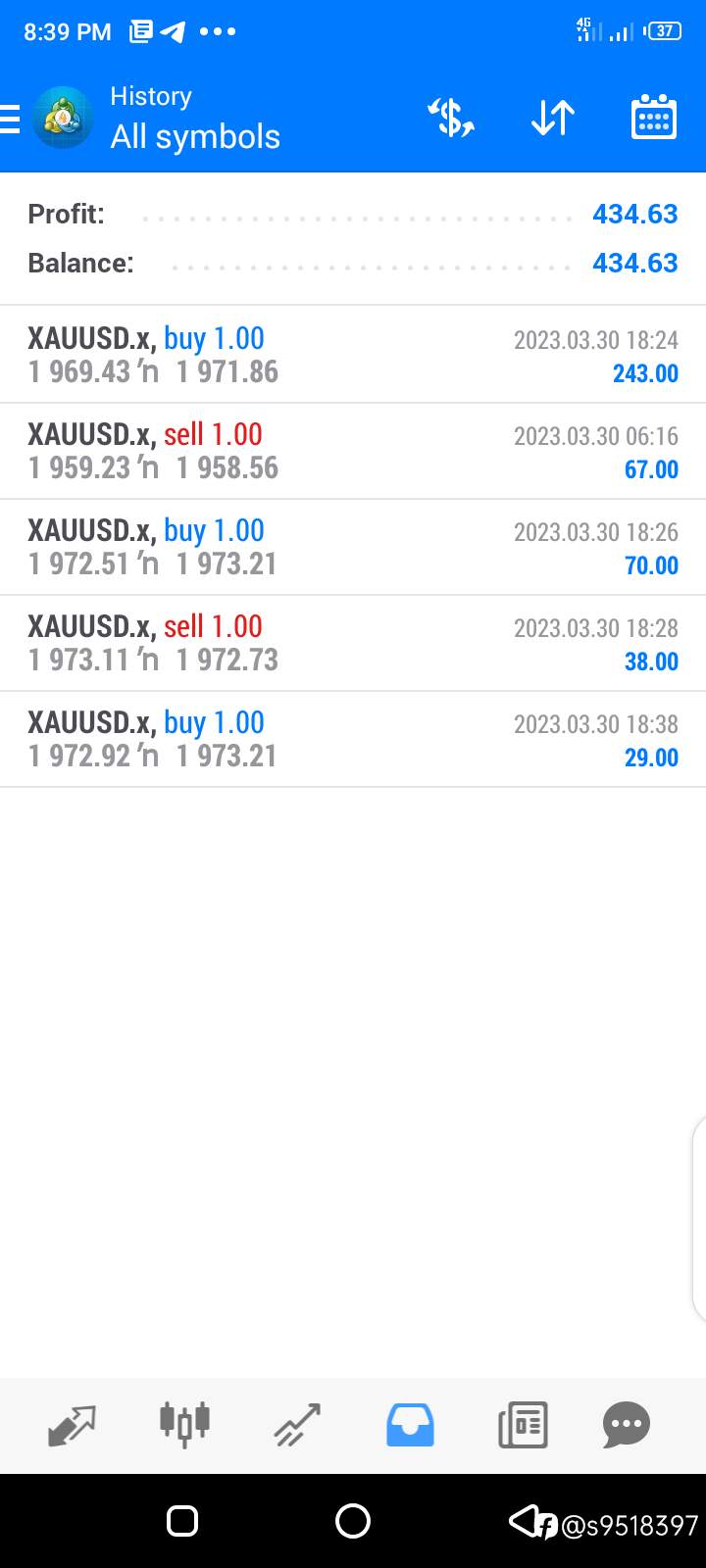Screen dimensions: 706x1568
Task: Change history sort order
Action: [x=552, y=119]
